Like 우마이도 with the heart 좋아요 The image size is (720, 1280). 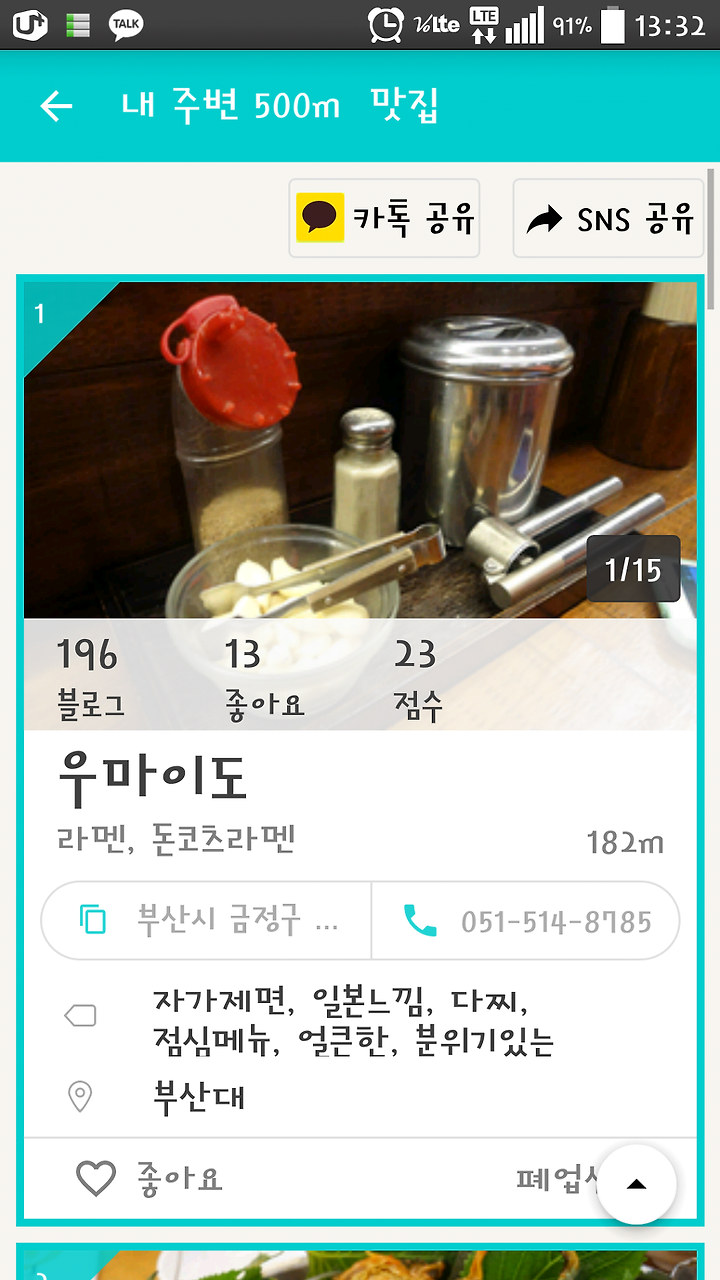tap(150, 1178)
